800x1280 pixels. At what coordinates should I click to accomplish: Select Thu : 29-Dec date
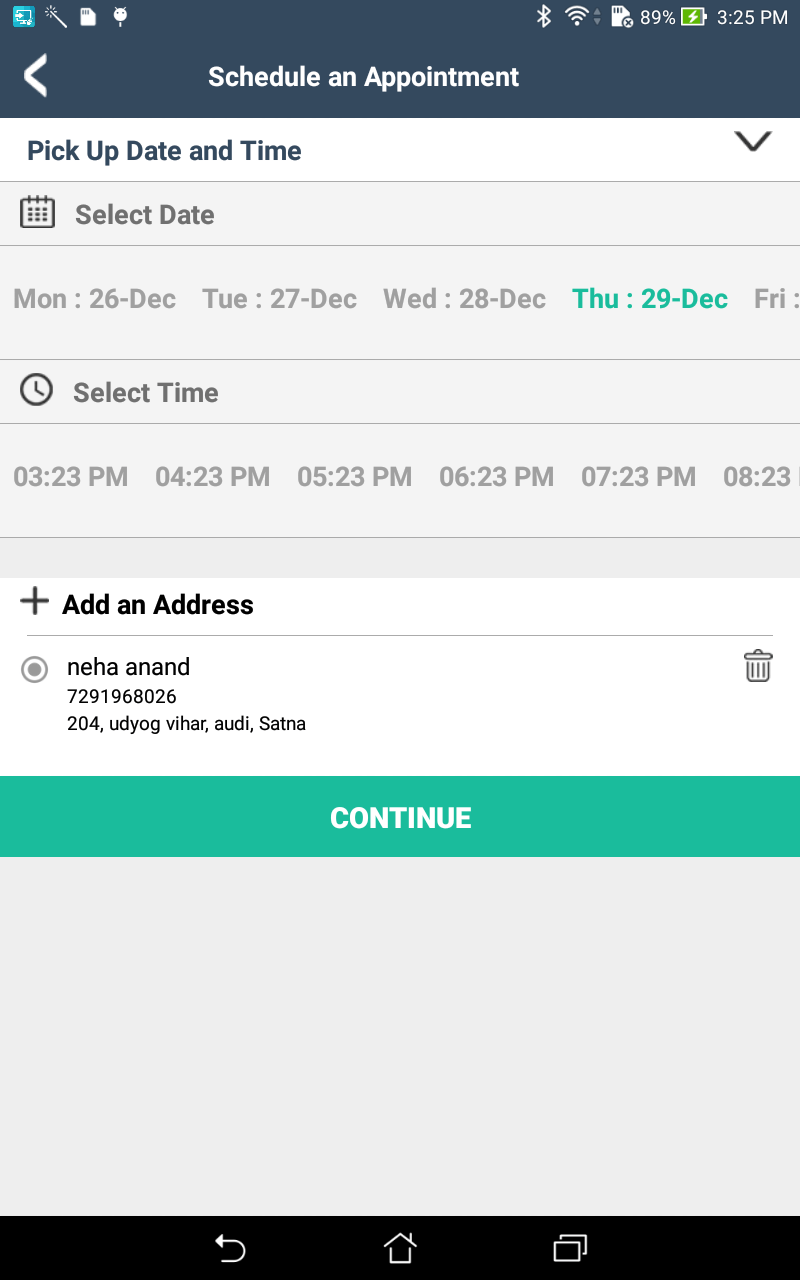650,299
